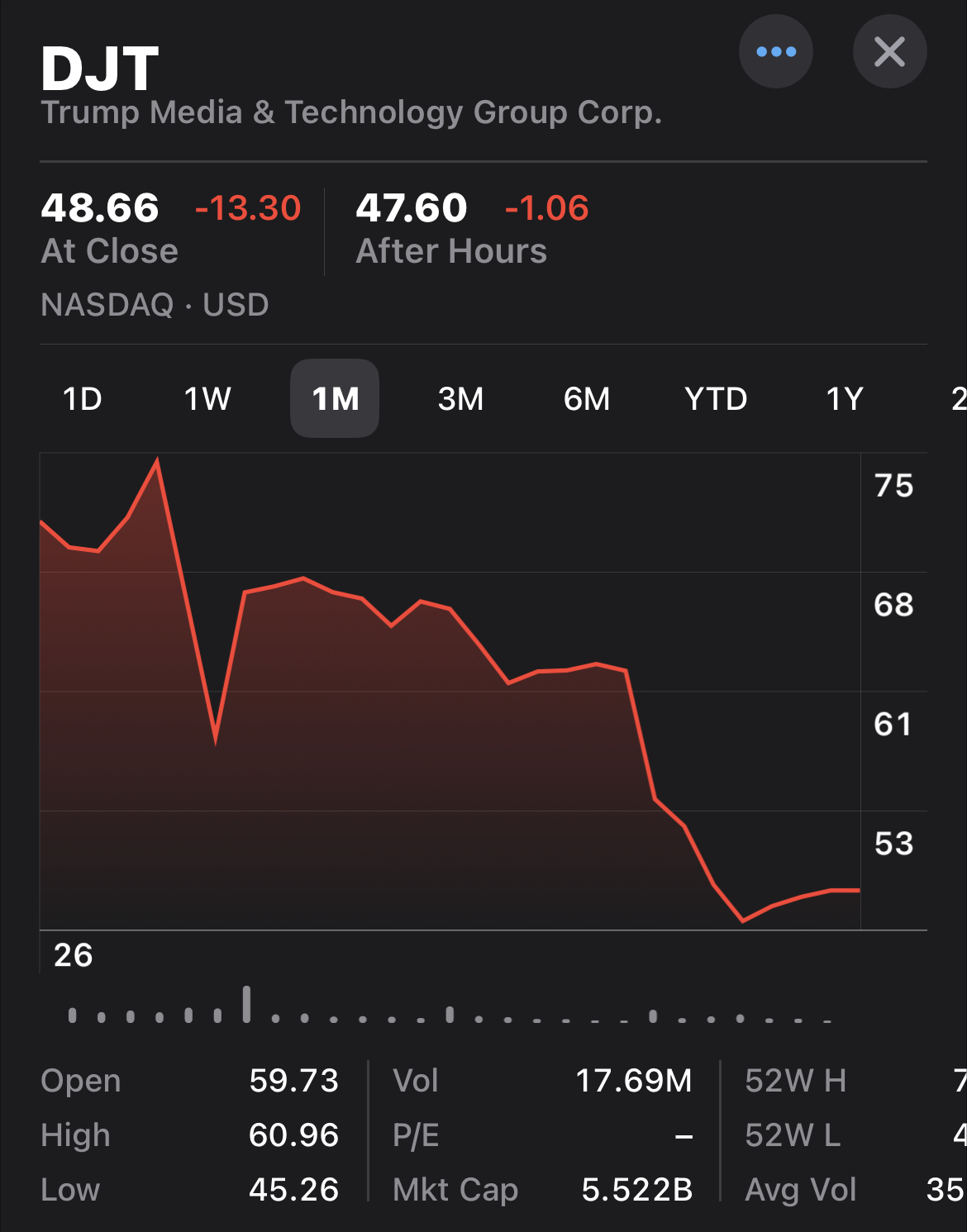Screen dimensions: 967x1232
Task: Switch to the 1Y chart range
Action: point(845,399)
